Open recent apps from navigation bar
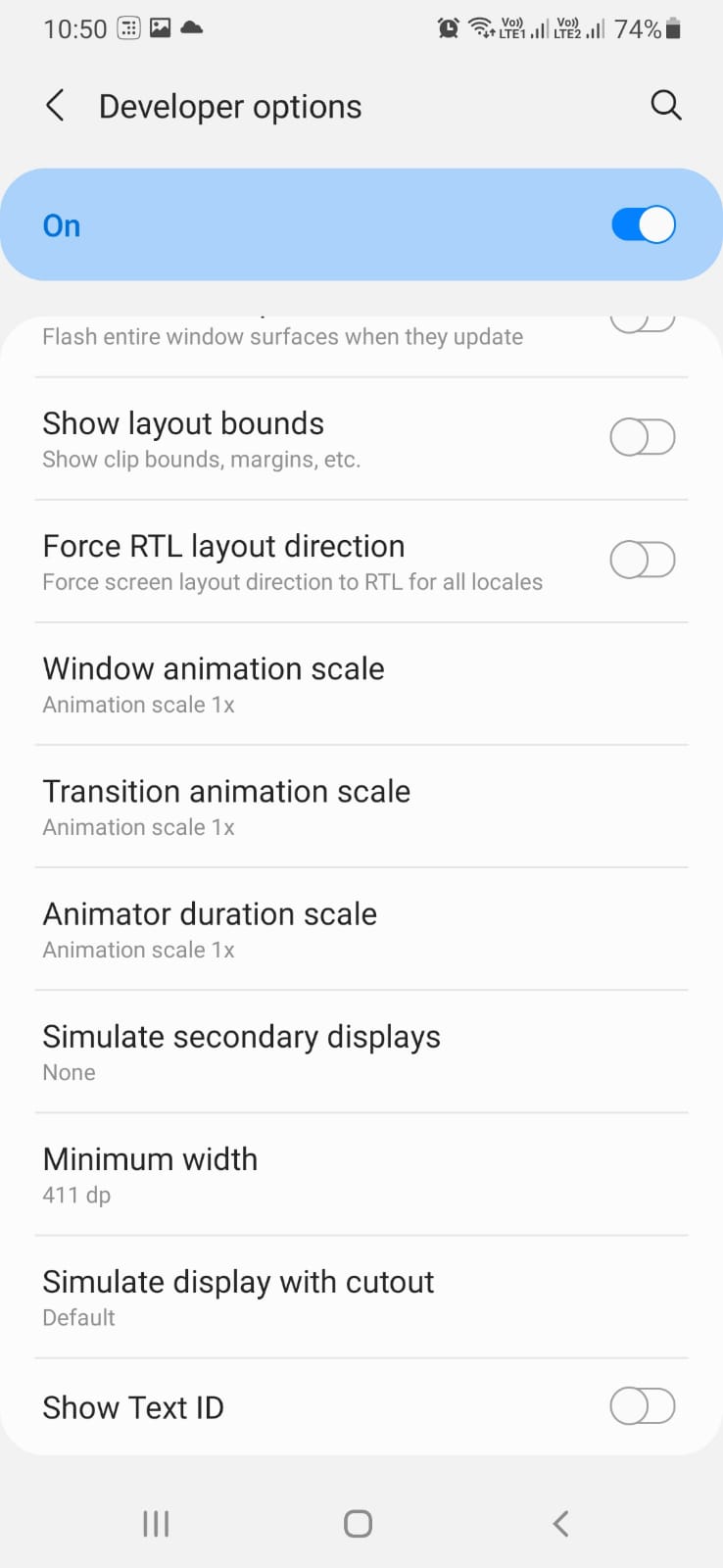Screen dimensions: 723x1568 point(156,1524)
